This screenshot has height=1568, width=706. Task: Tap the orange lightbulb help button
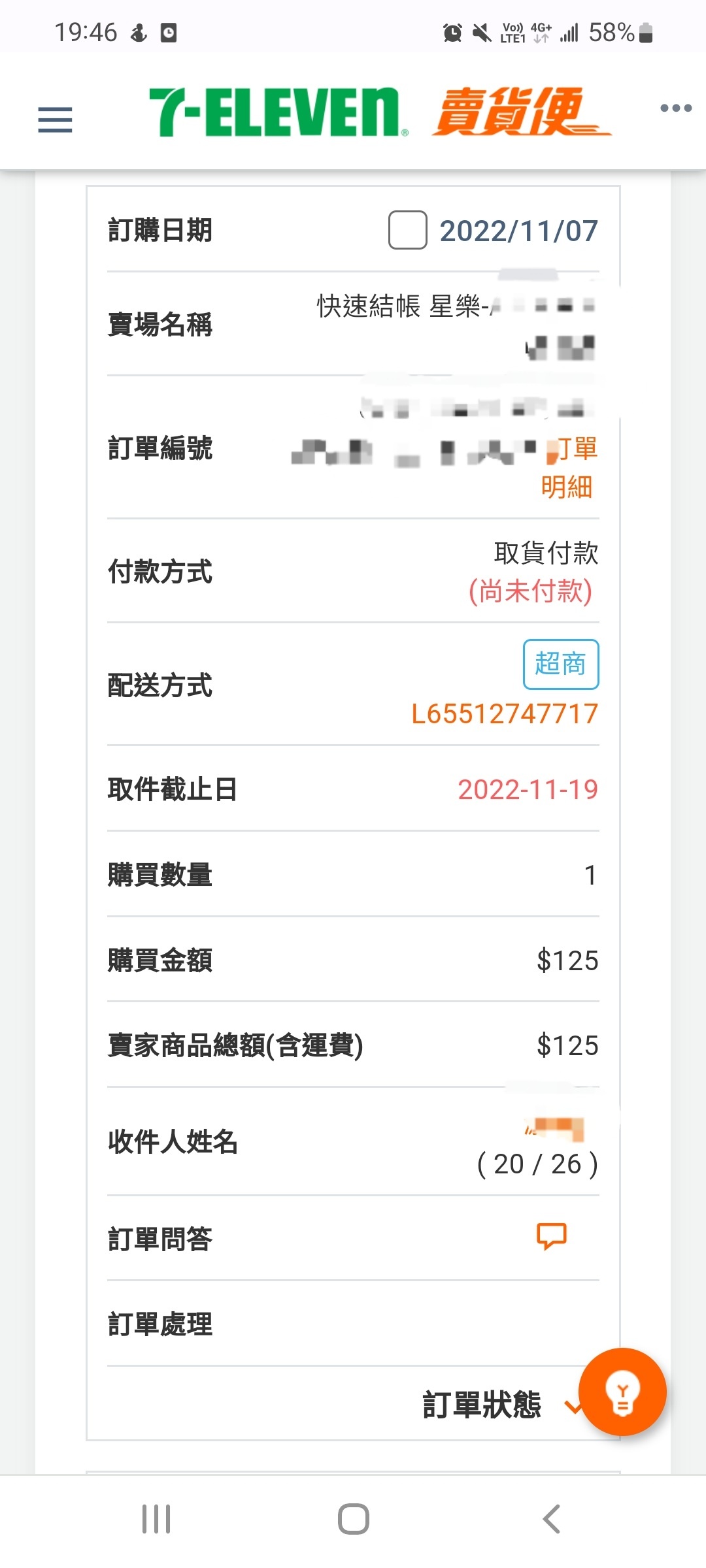click(x=622, y=1392)
